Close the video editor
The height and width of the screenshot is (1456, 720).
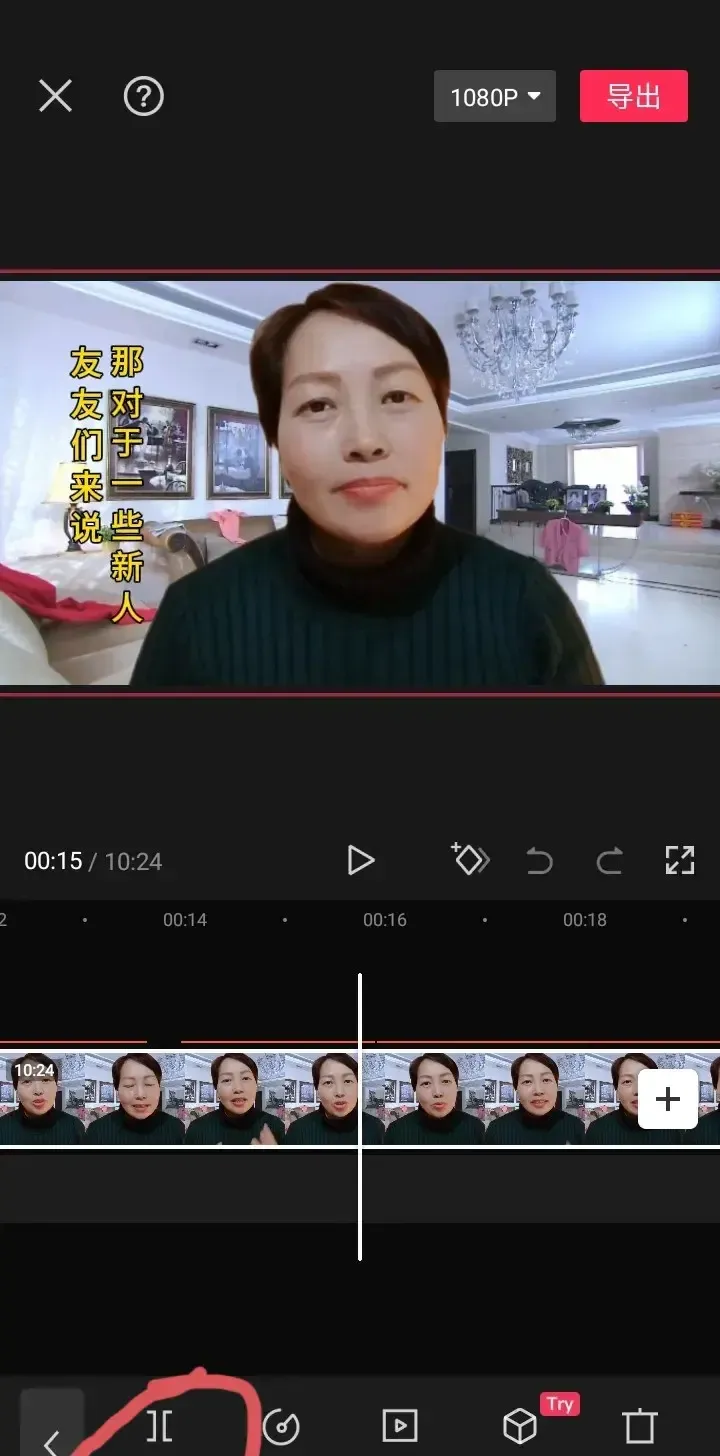[55, 96]
